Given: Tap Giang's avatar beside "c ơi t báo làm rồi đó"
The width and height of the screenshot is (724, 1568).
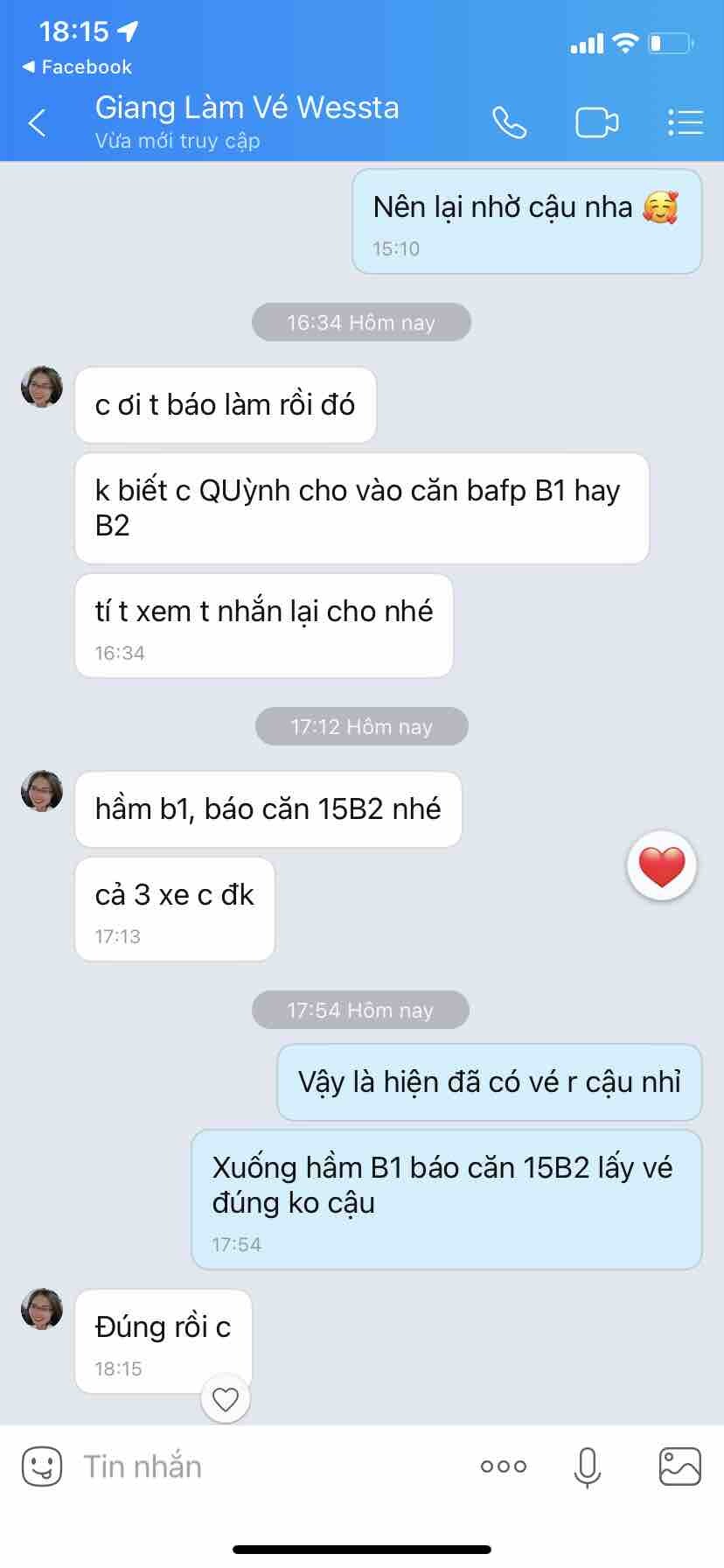Looking at the screenshot, I should click(42, 388).
